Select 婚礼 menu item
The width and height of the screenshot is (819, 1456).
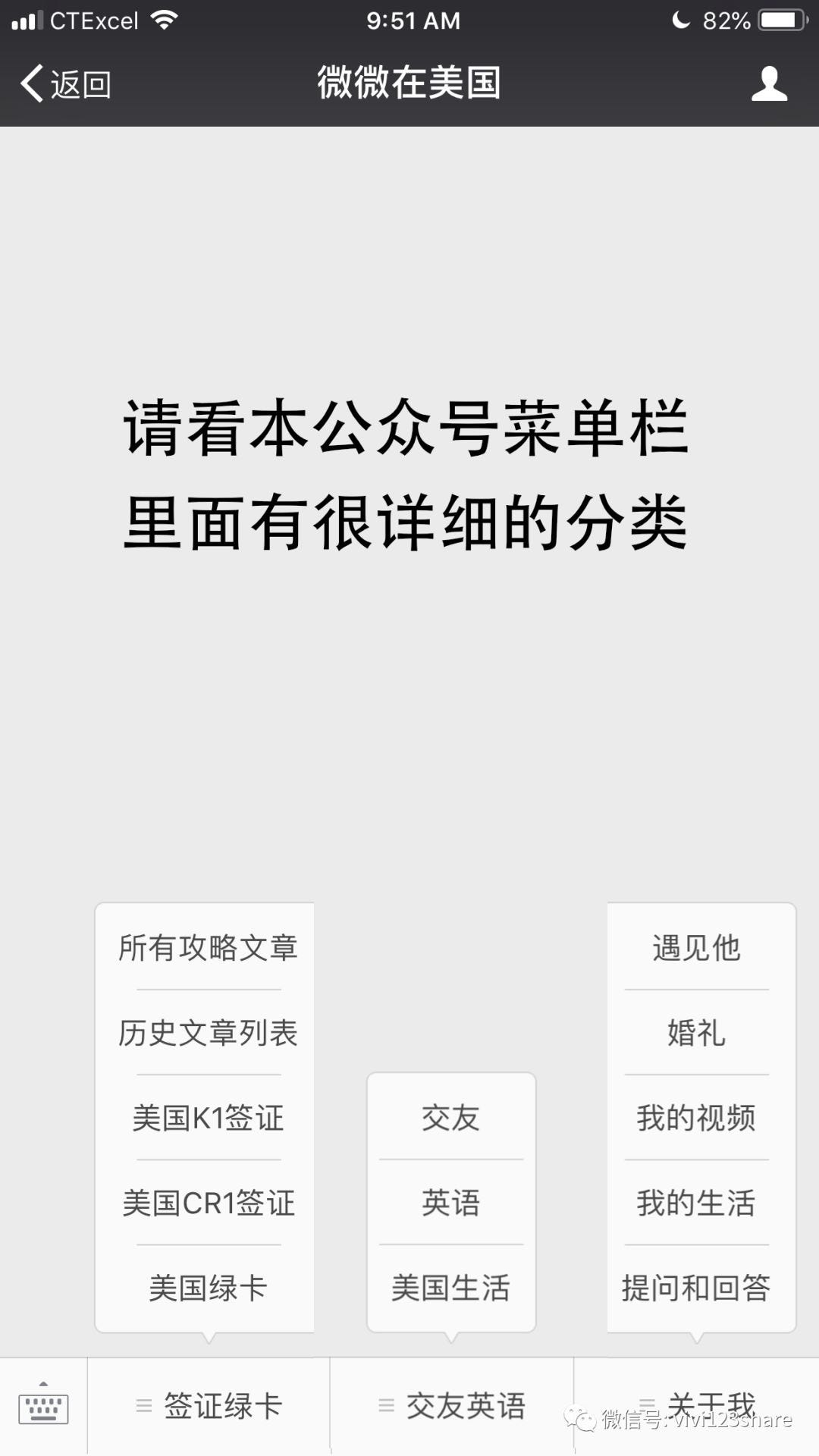[696, 1033]
